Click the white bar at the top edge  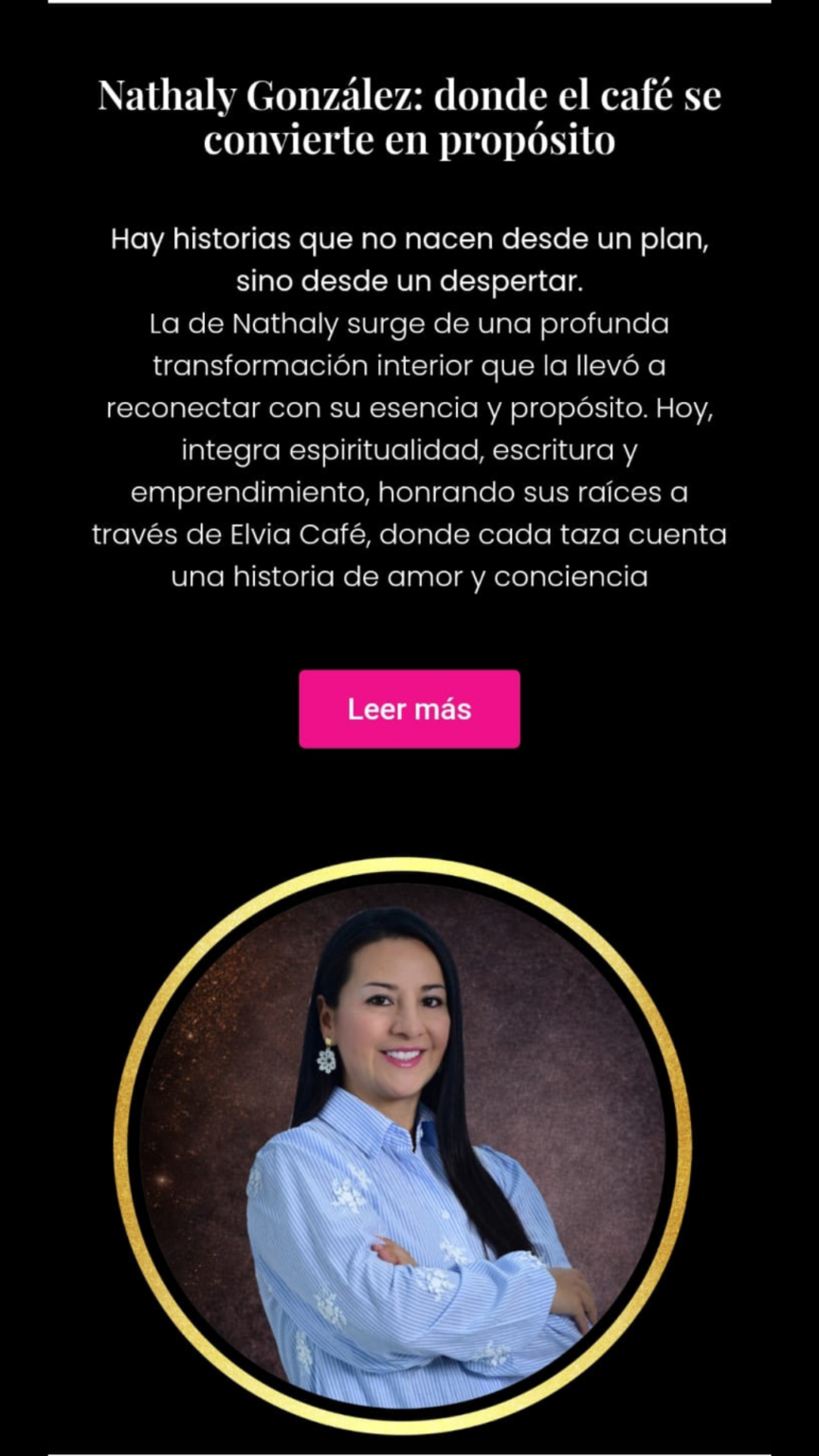point(408,8)
